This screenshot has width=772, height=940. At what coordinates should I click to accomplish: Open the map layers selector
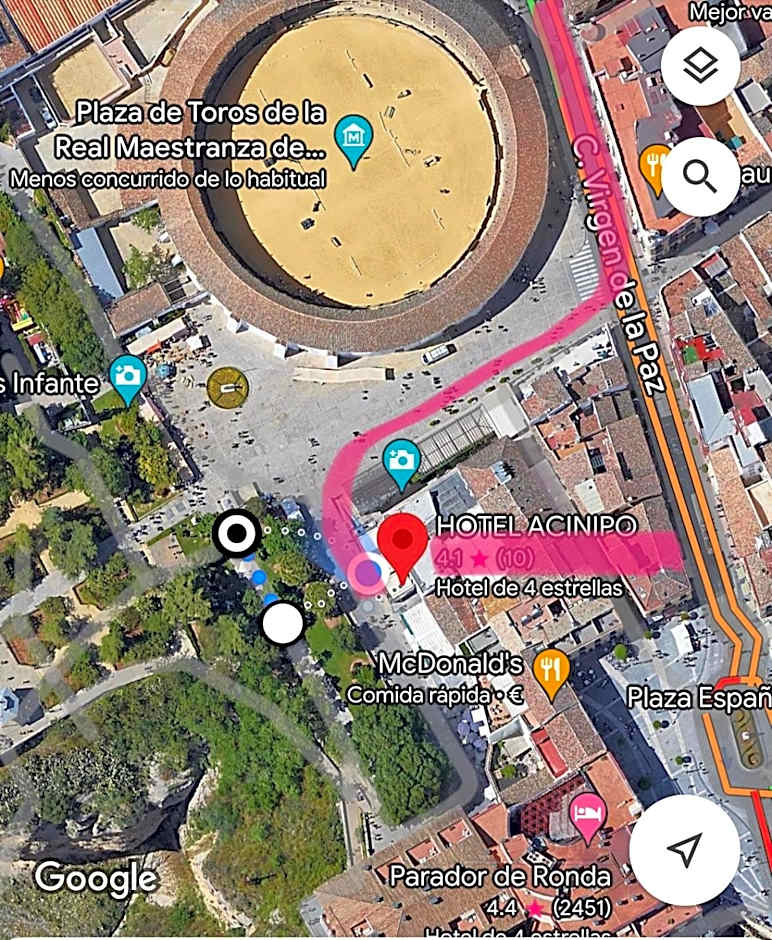coord(700,66)
